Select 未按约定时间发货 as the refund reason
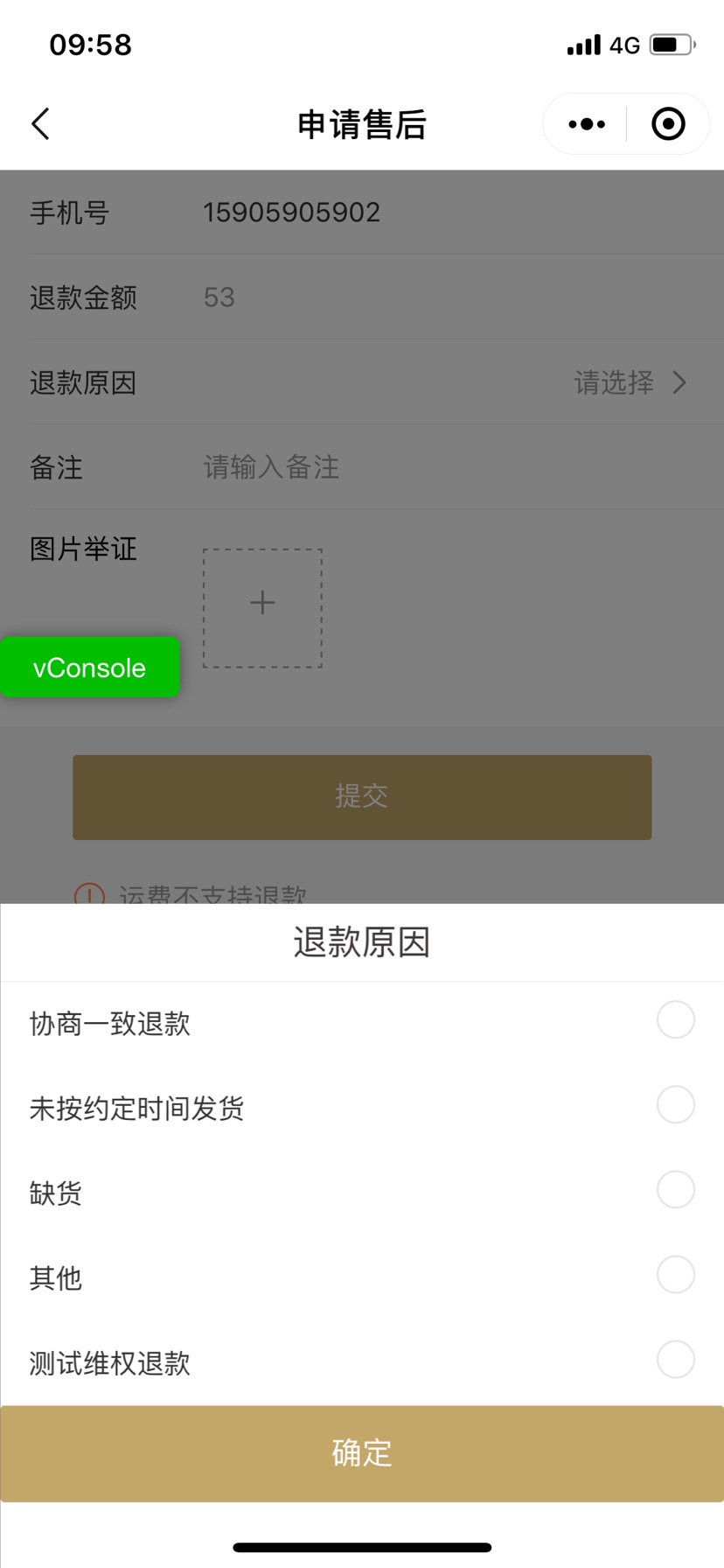 point(675,1105)
